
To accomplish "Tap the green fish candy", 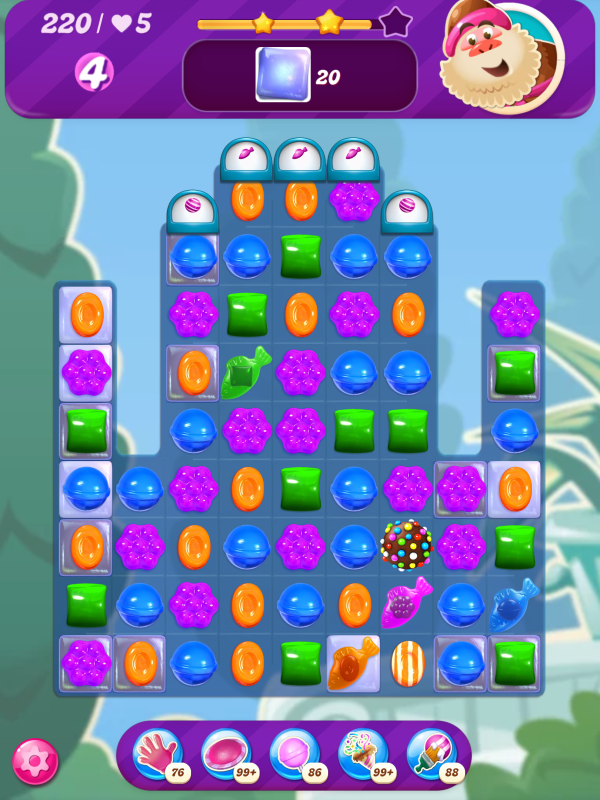I will [x=246, y=372].
